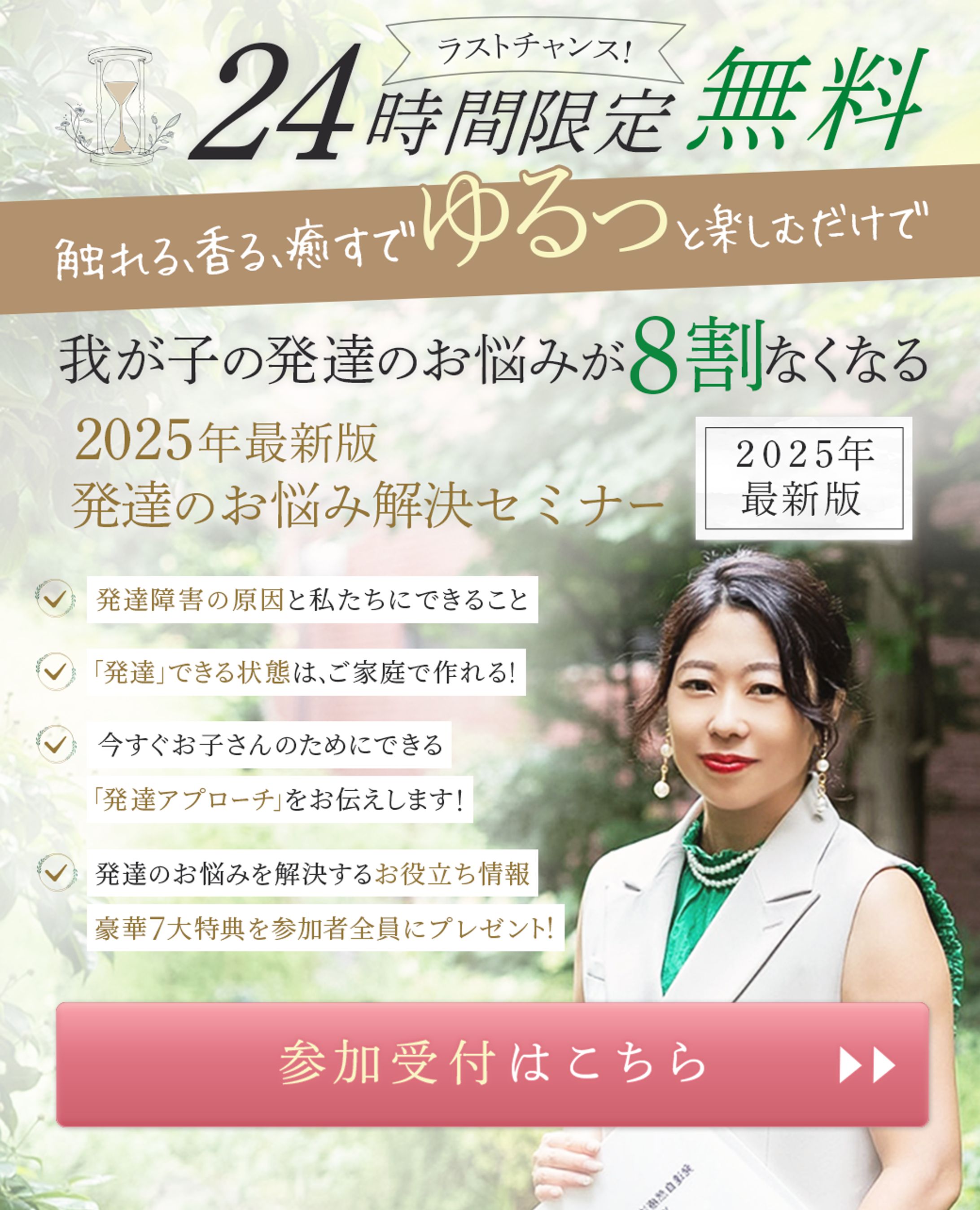Tap the 参加受付はこちら registration button
The width and height of the screenshot is (980, 1210).
coord(492,1064)
